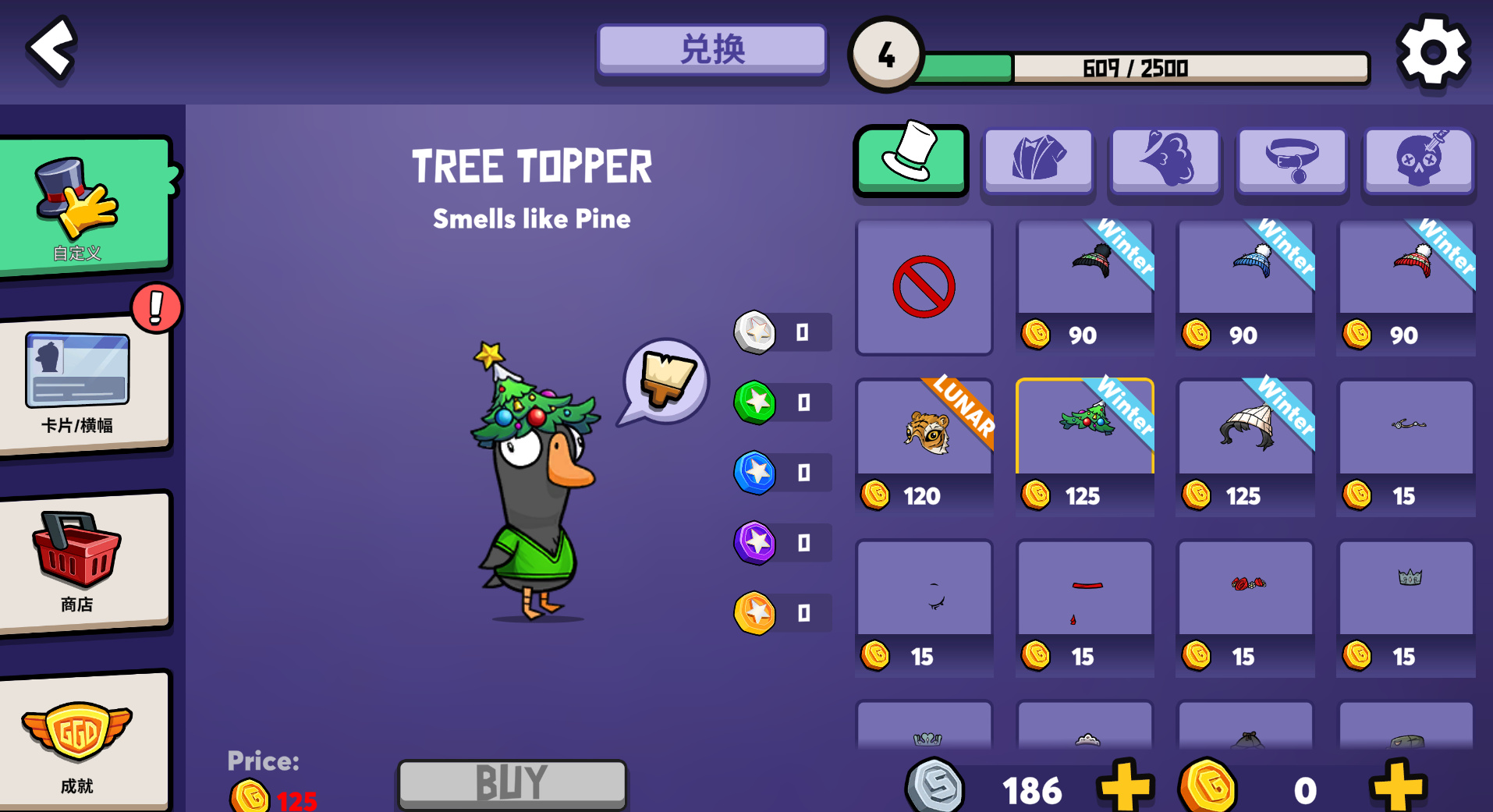Open the settings gear
The image size is (1493, 812).
click(1433, 51)
